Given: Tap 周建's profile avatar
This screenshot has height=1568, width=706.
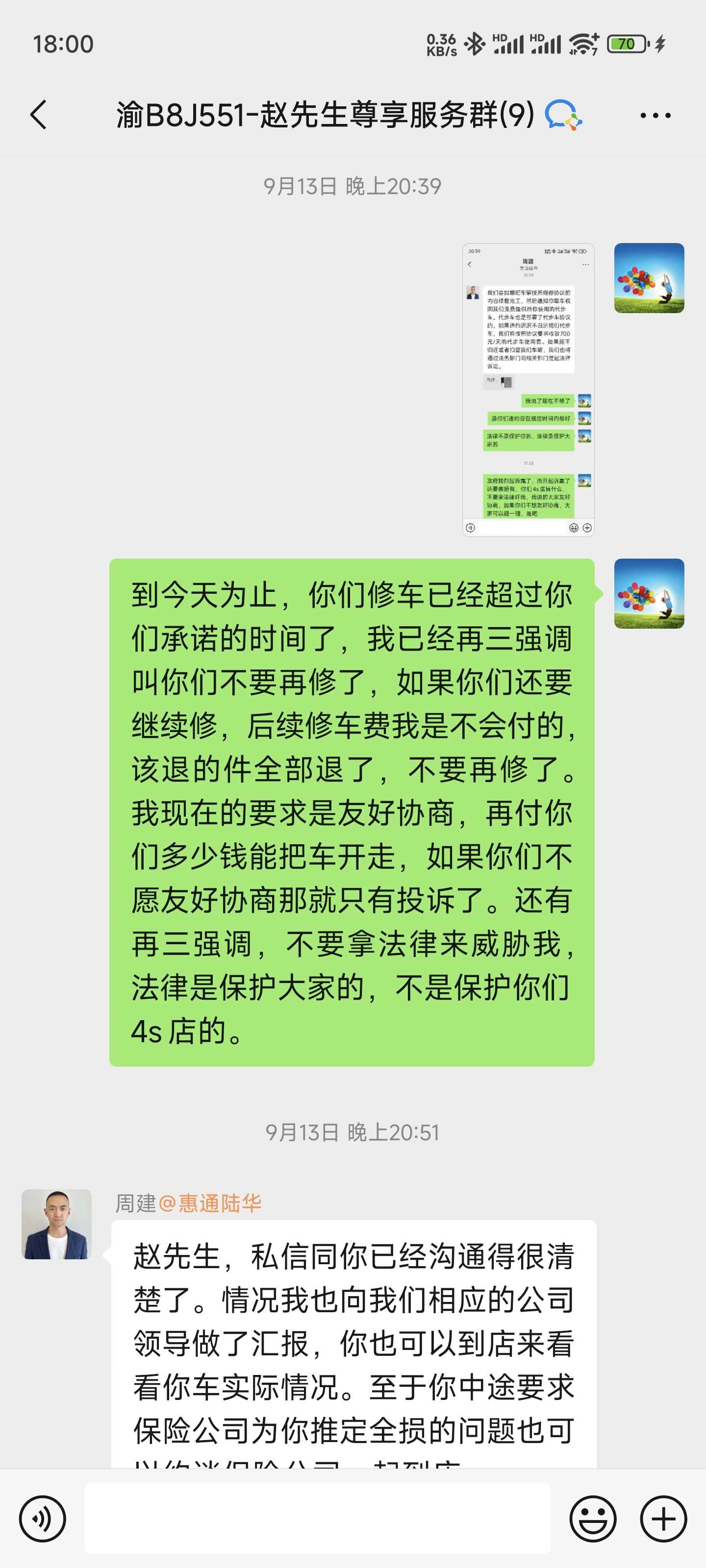Looking at the screenshot, I should click(57, 1224).
